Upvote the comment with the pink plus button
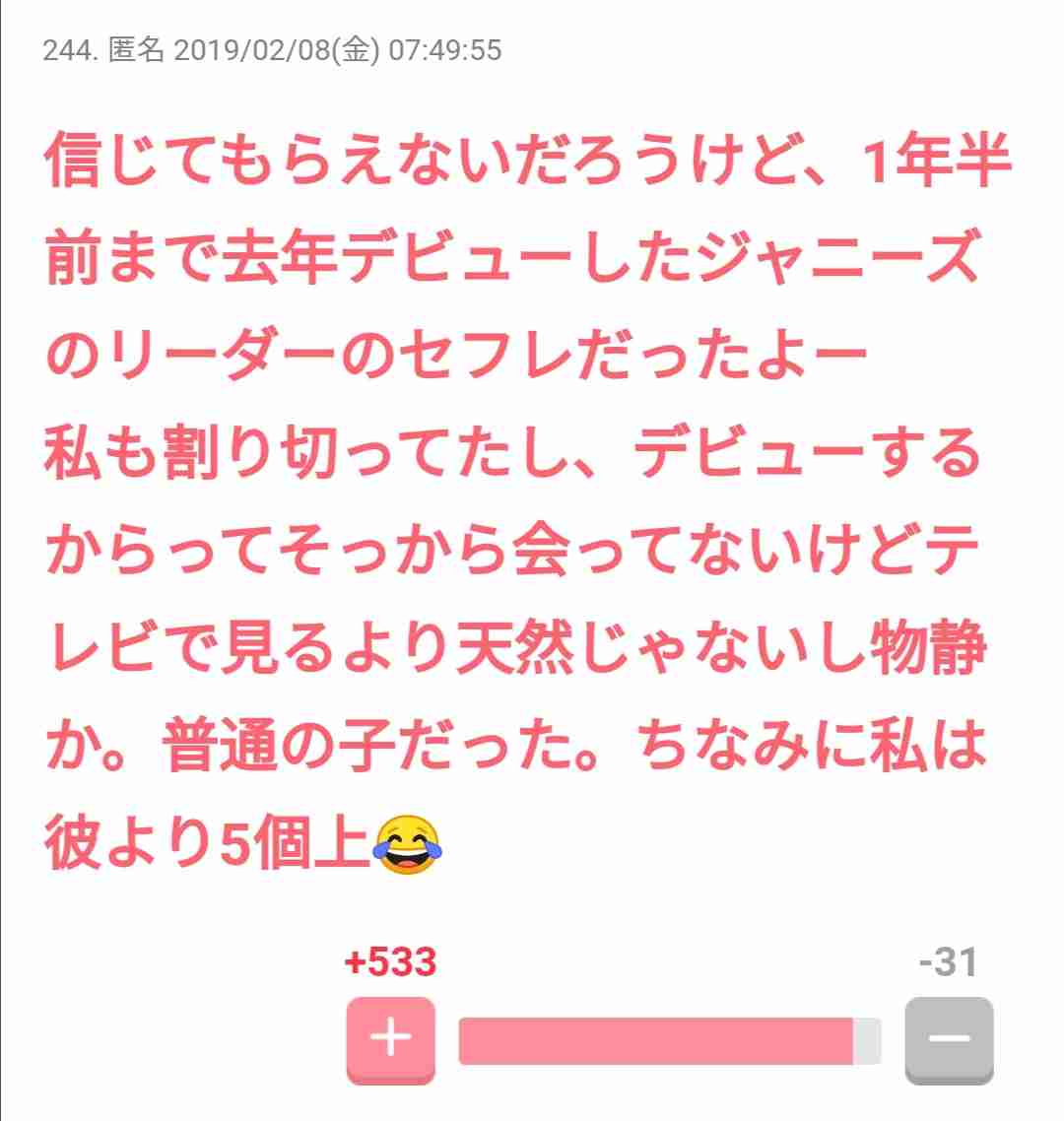The image size is (1064, 1121). click(391, 1039)
